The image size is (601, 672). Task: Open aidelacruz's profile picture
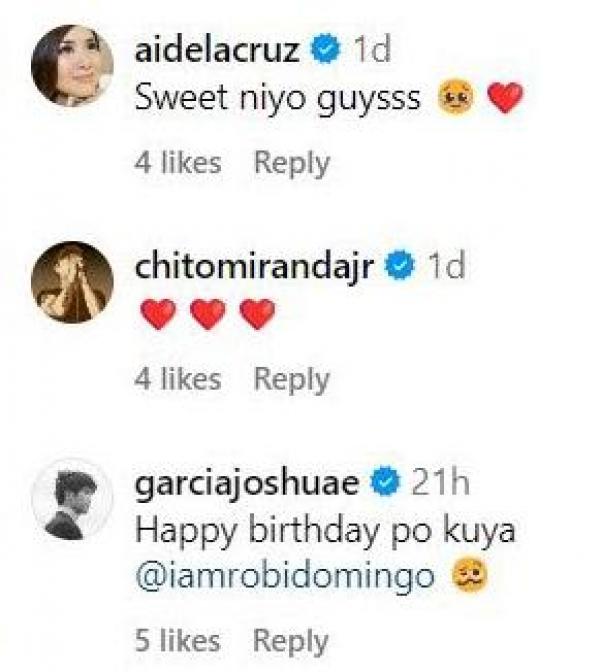coord(72,65)
